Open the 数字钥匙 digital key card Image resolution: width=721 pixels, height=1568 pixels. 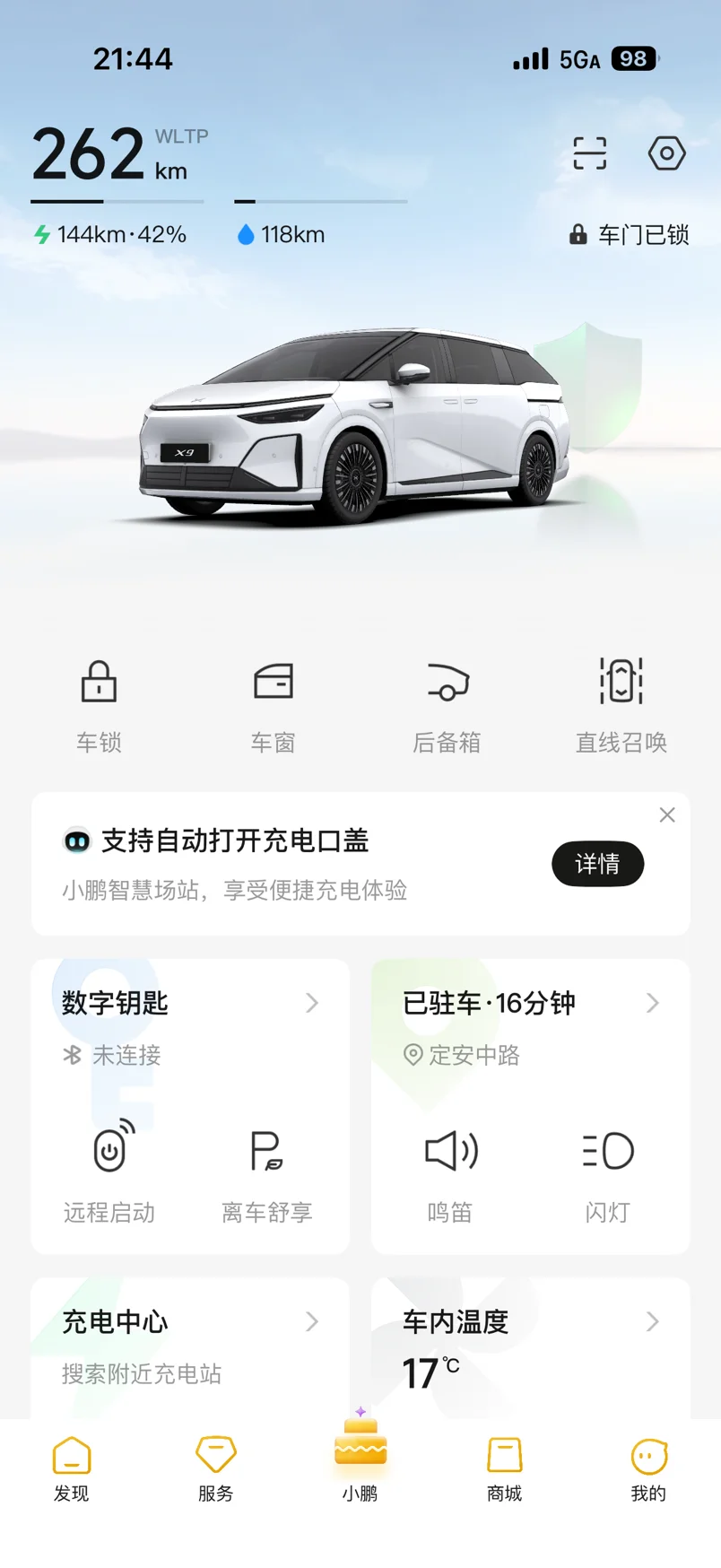[189, 1004]
